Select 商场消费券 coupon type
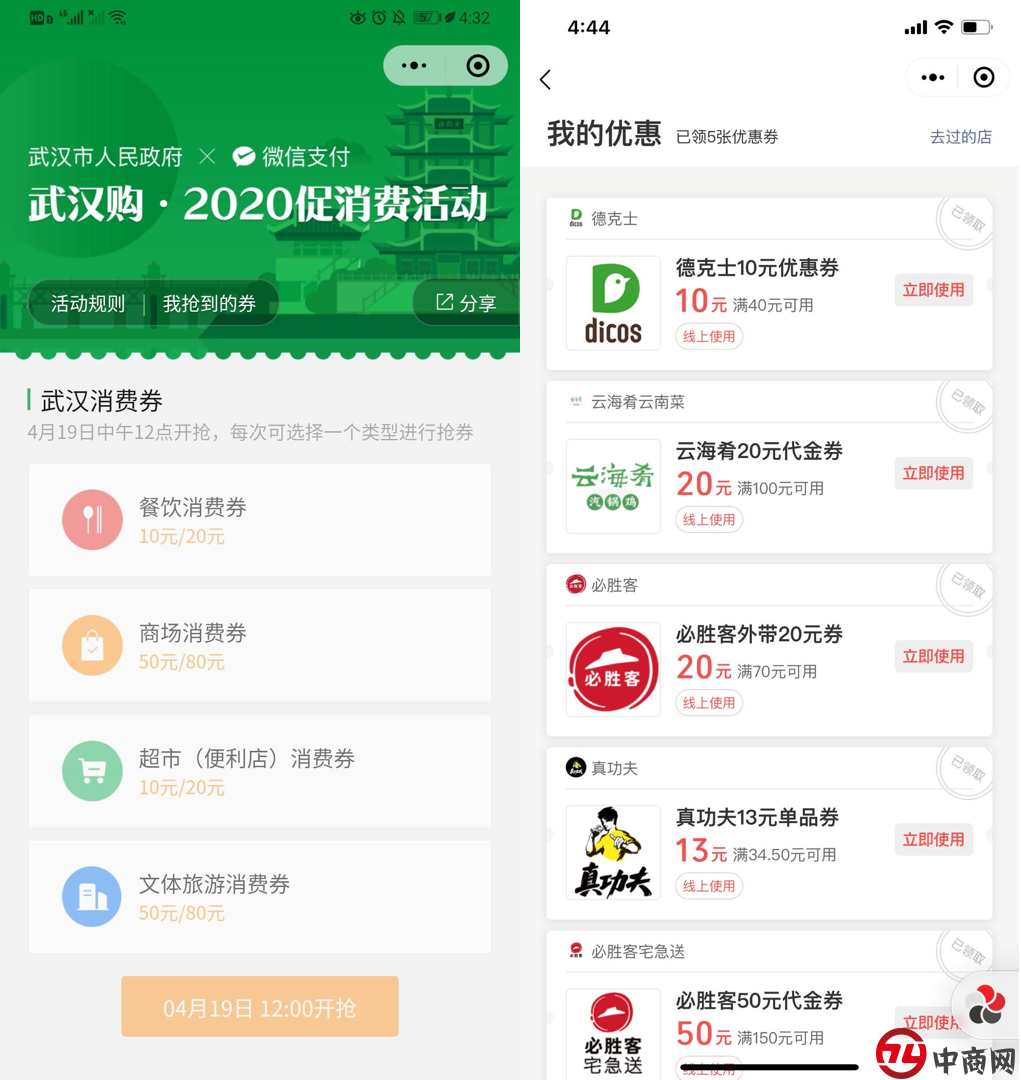The height and width of the screenshot is (1080, 1021). click(x=260, y=646)
